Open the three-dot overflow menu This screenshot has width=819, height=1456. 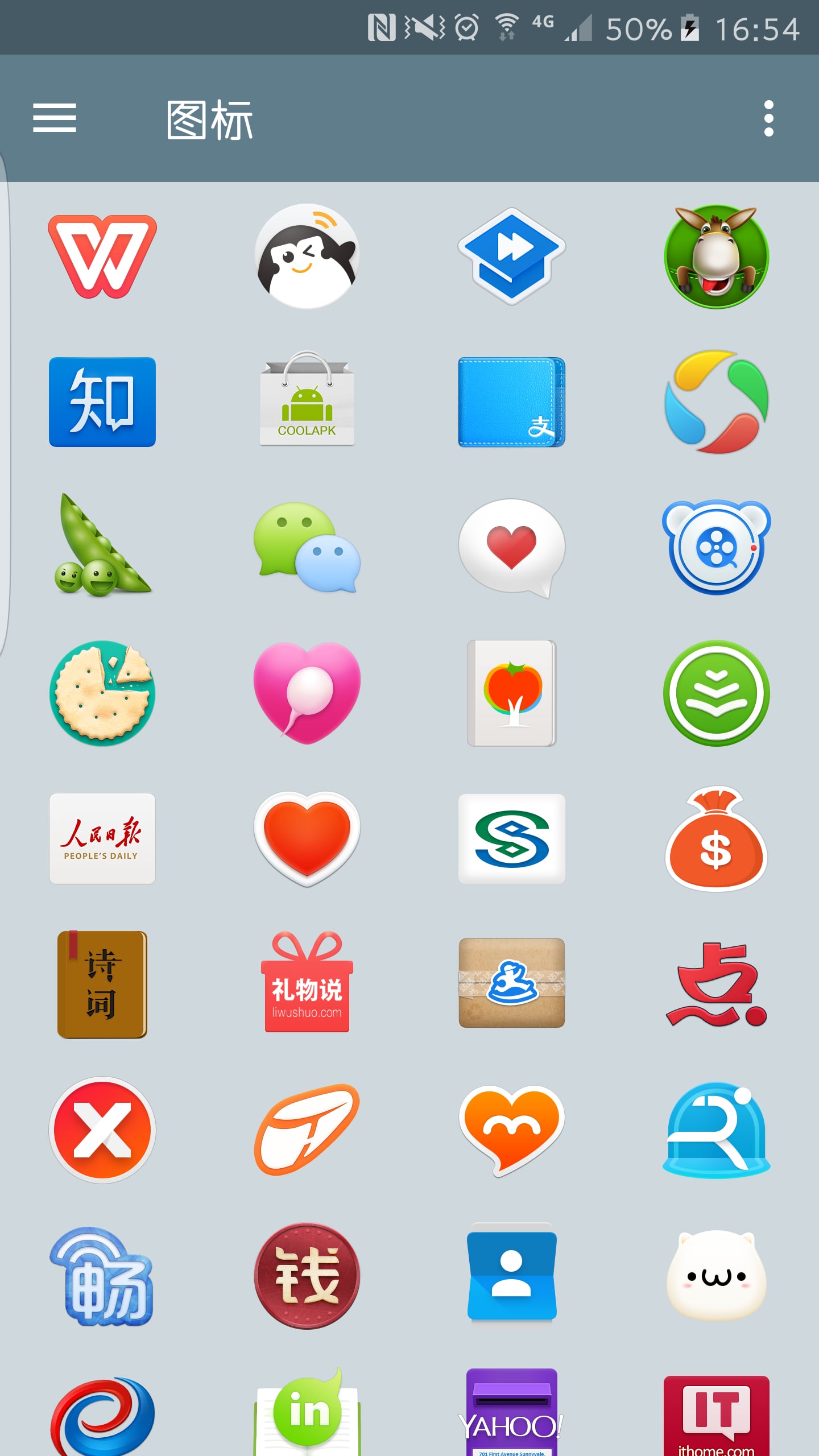click(768, 118)
